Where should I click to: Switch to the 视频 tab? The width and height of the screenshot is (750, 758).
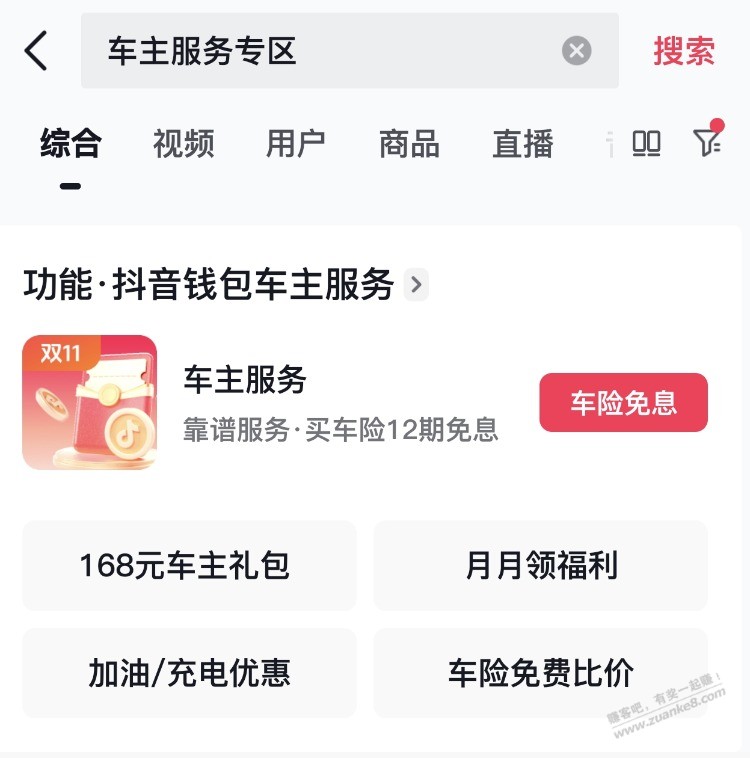(183, 144)
